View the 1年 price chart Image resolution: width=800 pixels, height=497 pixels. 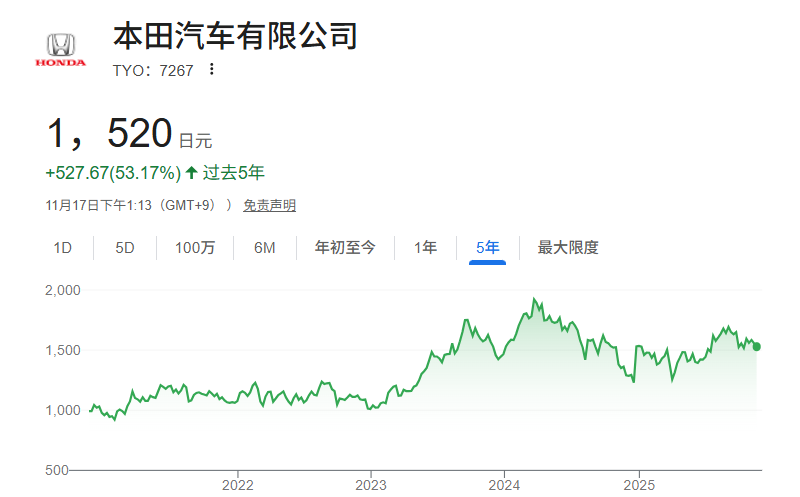point(425,248)
